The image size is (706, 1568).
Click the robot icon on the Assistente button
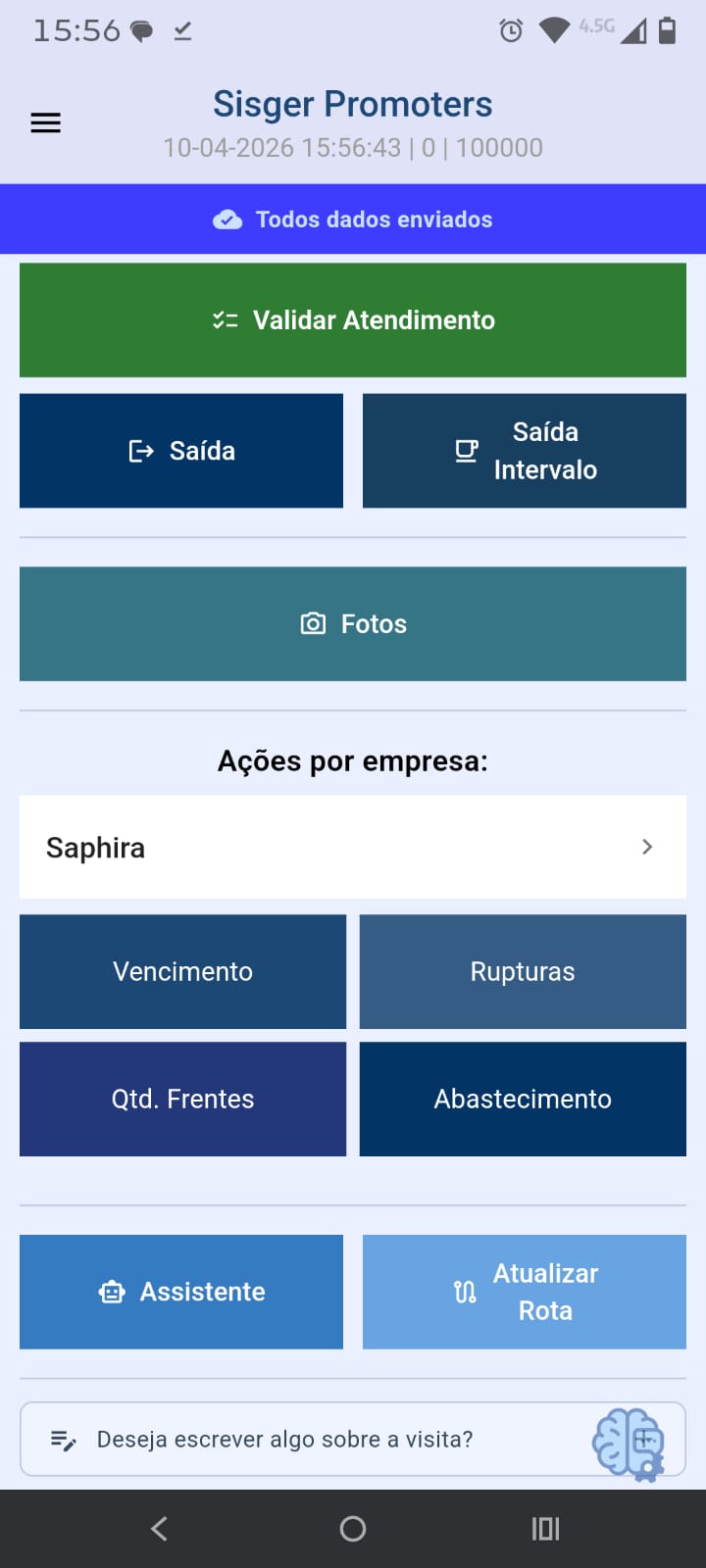click(113, 1292)
